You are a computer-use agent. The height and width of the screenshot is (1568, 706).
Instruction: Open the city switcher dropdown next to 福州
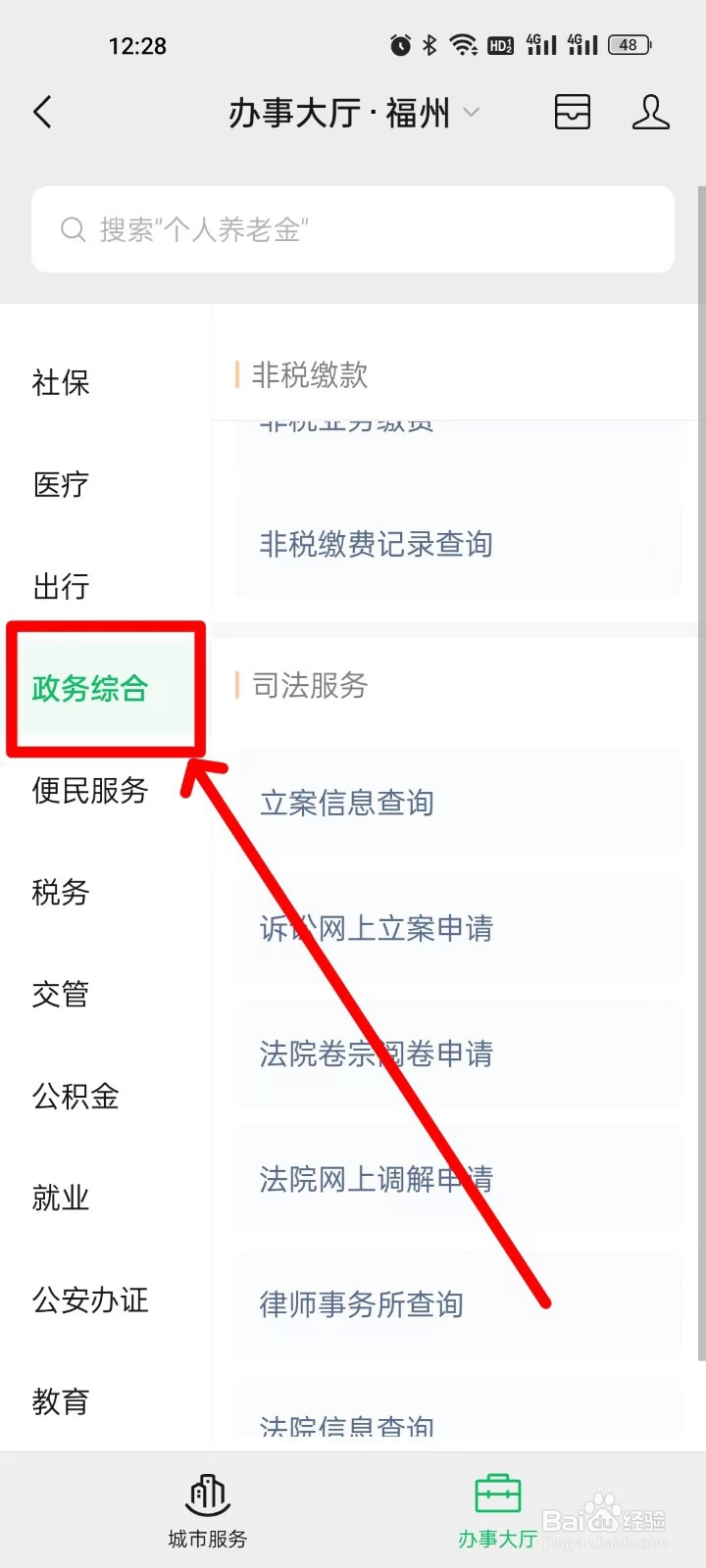click(473, 114)
